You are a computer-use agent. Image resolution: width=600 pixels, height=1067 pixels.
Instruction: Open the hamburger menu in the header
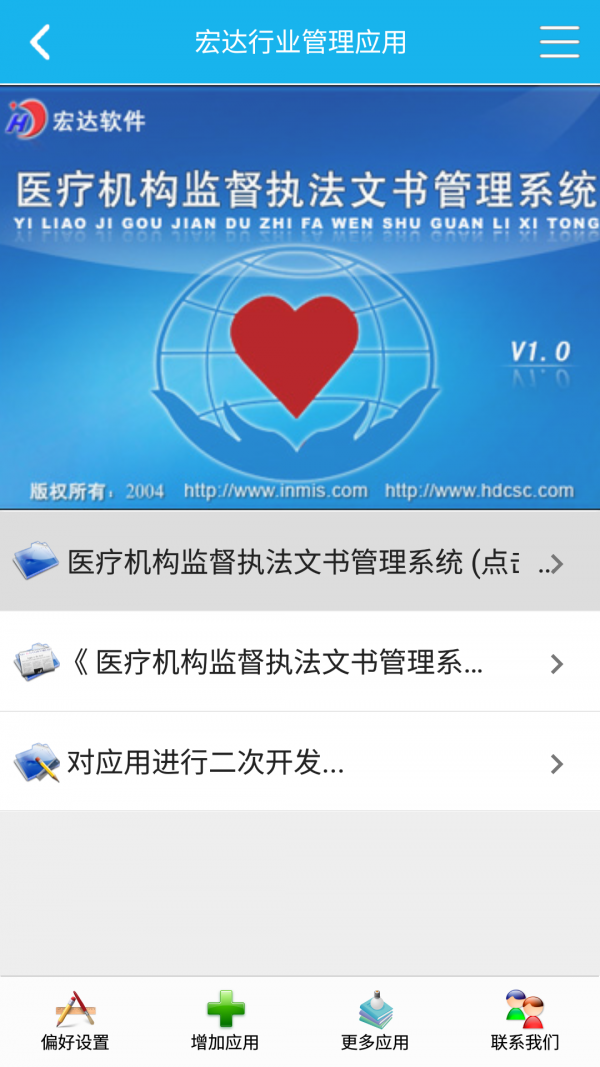559,42
